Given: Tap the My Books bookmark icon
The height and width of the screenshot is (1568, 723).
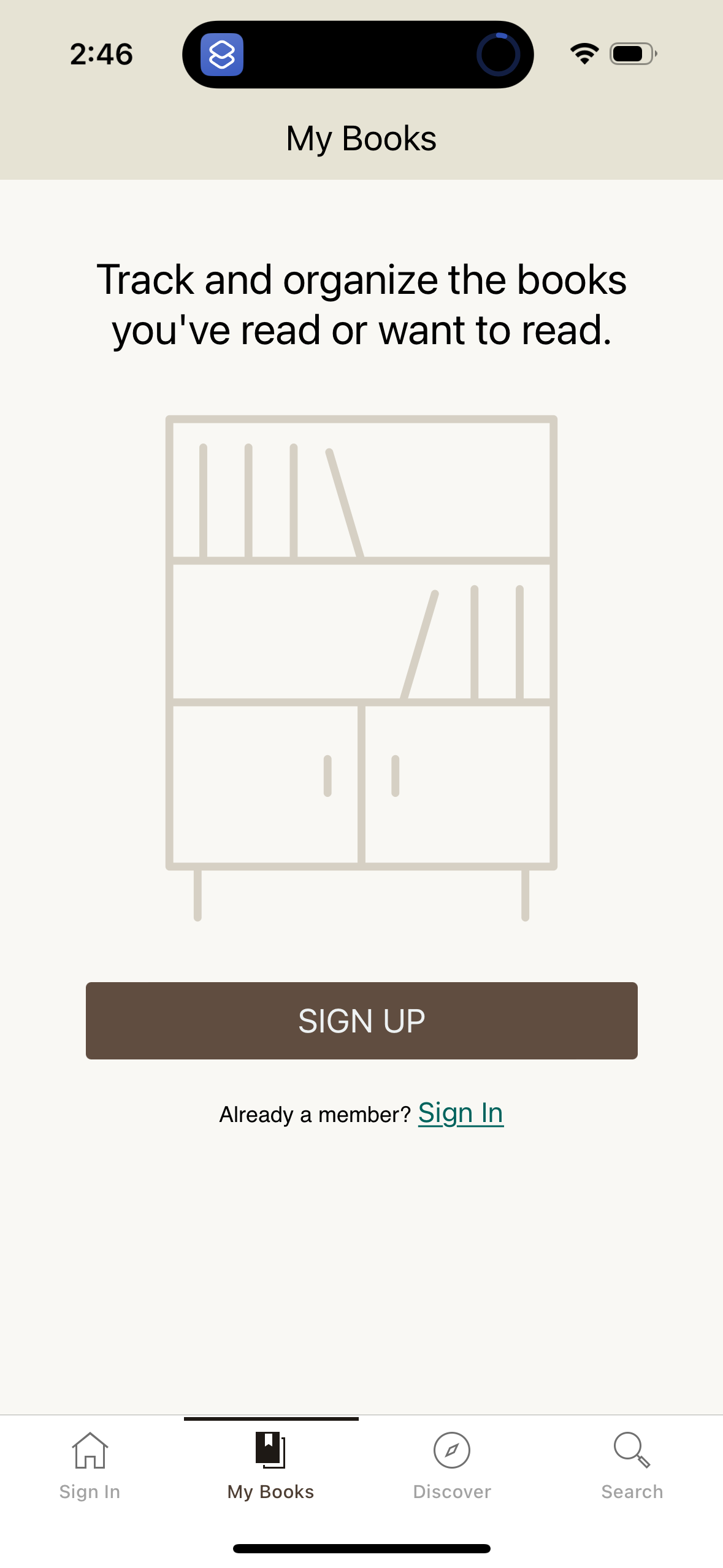Looking at the screenshot, I should tap(270, 1451).
